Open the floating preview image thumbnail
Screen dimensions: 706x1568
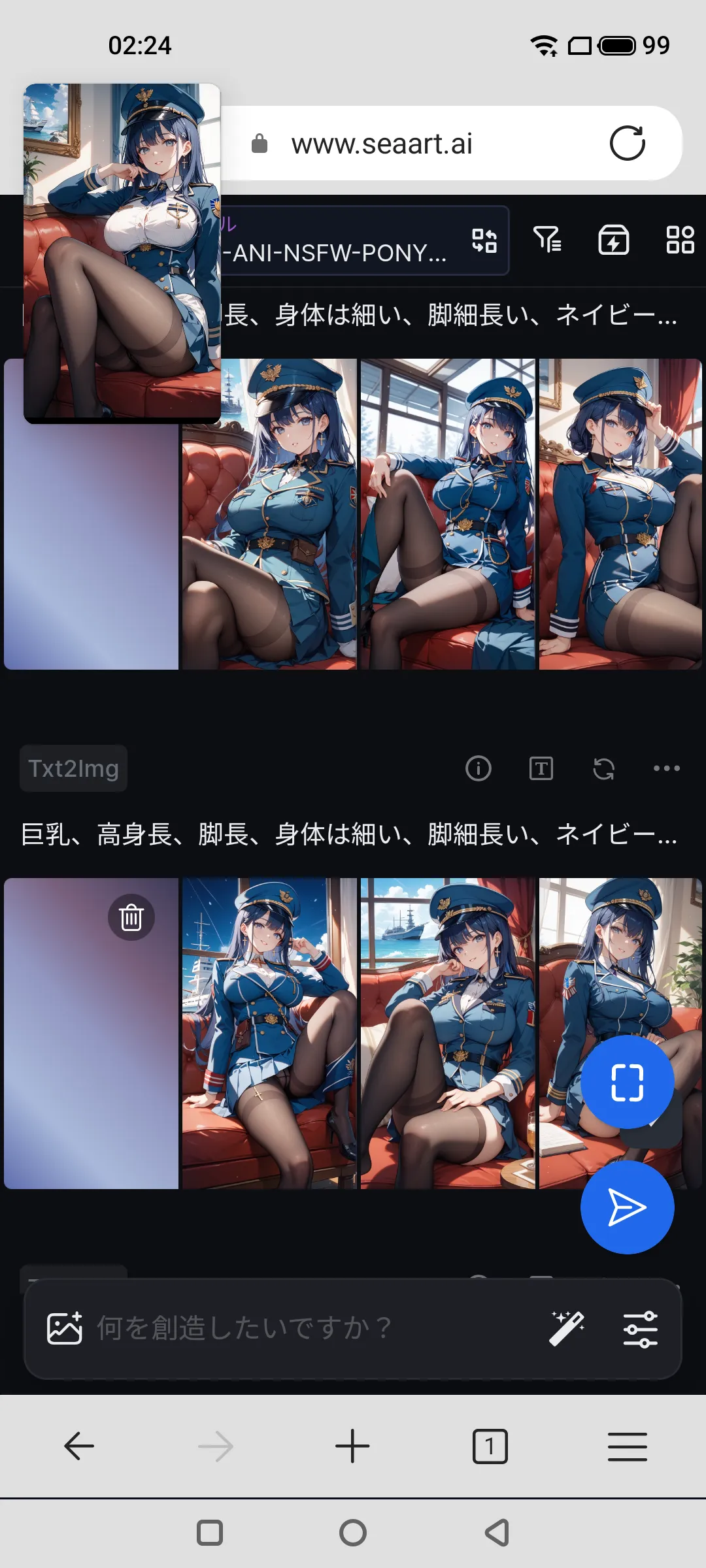(x=122, y=253)
